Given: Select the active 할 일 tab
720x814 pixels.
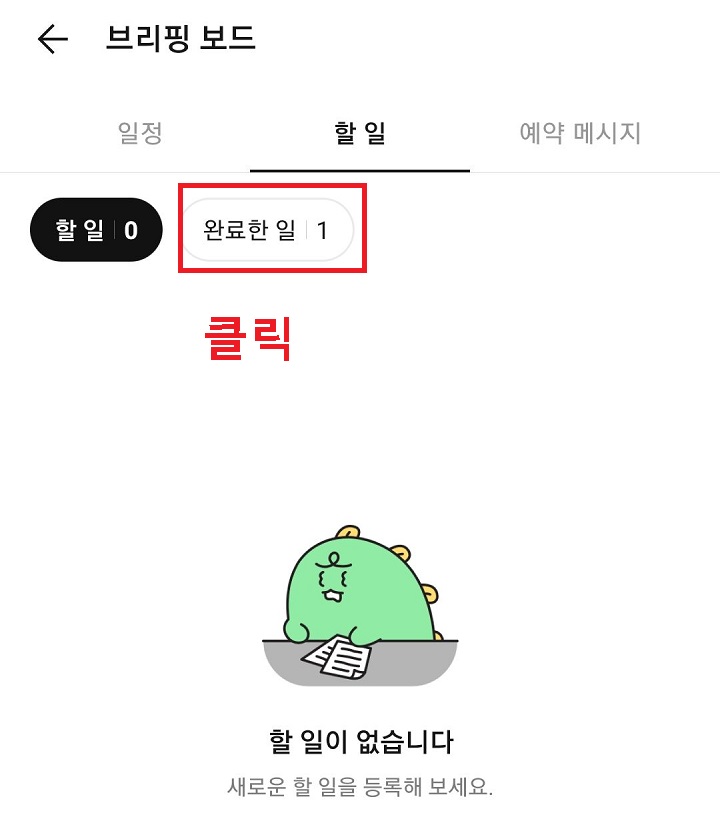Looking at the screenshot, I should (x=360, y=133).
